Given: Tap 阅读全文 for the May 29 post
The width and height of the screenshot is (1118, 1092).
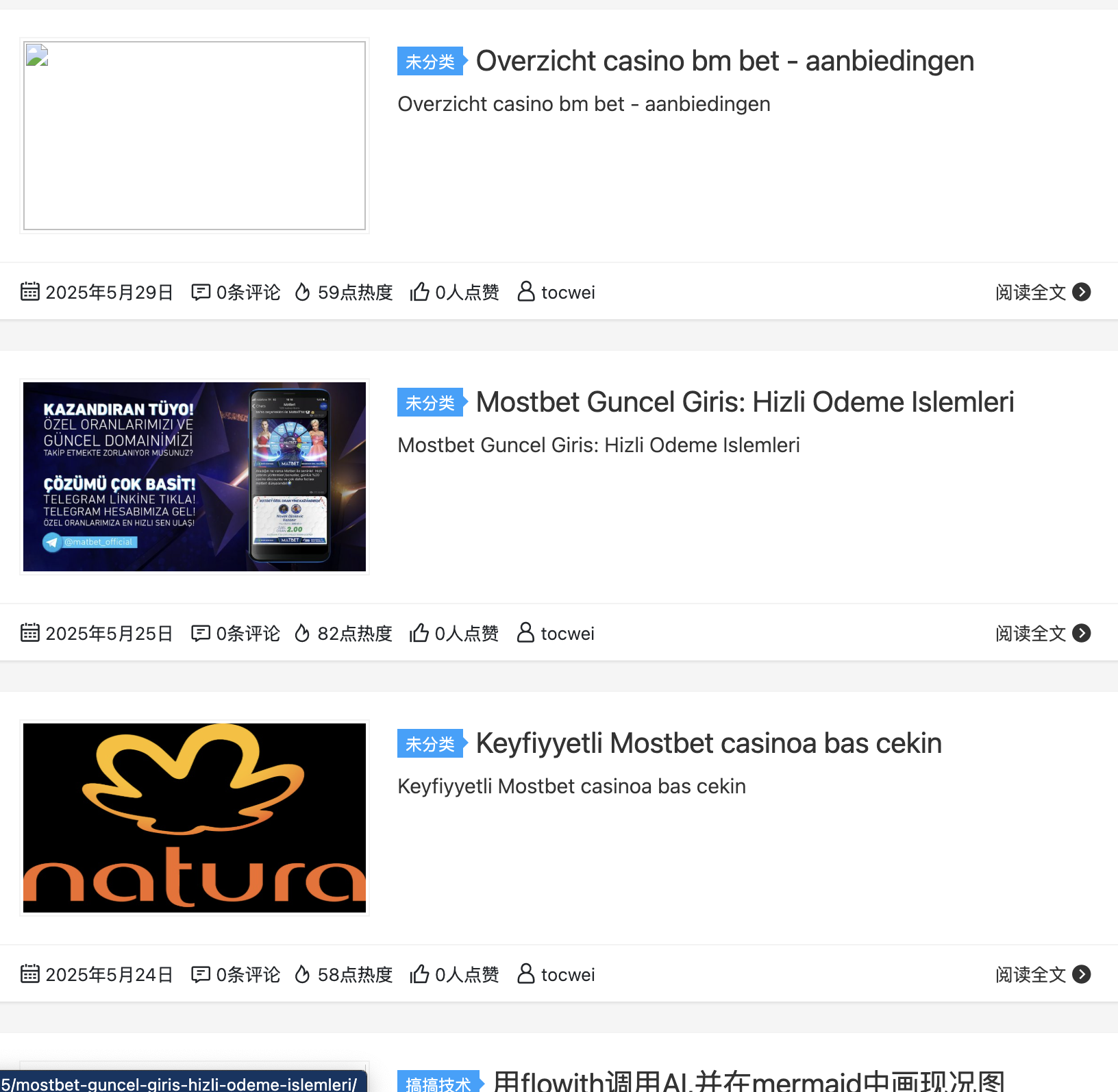Looking at the screenshot, I should 1042,293.
